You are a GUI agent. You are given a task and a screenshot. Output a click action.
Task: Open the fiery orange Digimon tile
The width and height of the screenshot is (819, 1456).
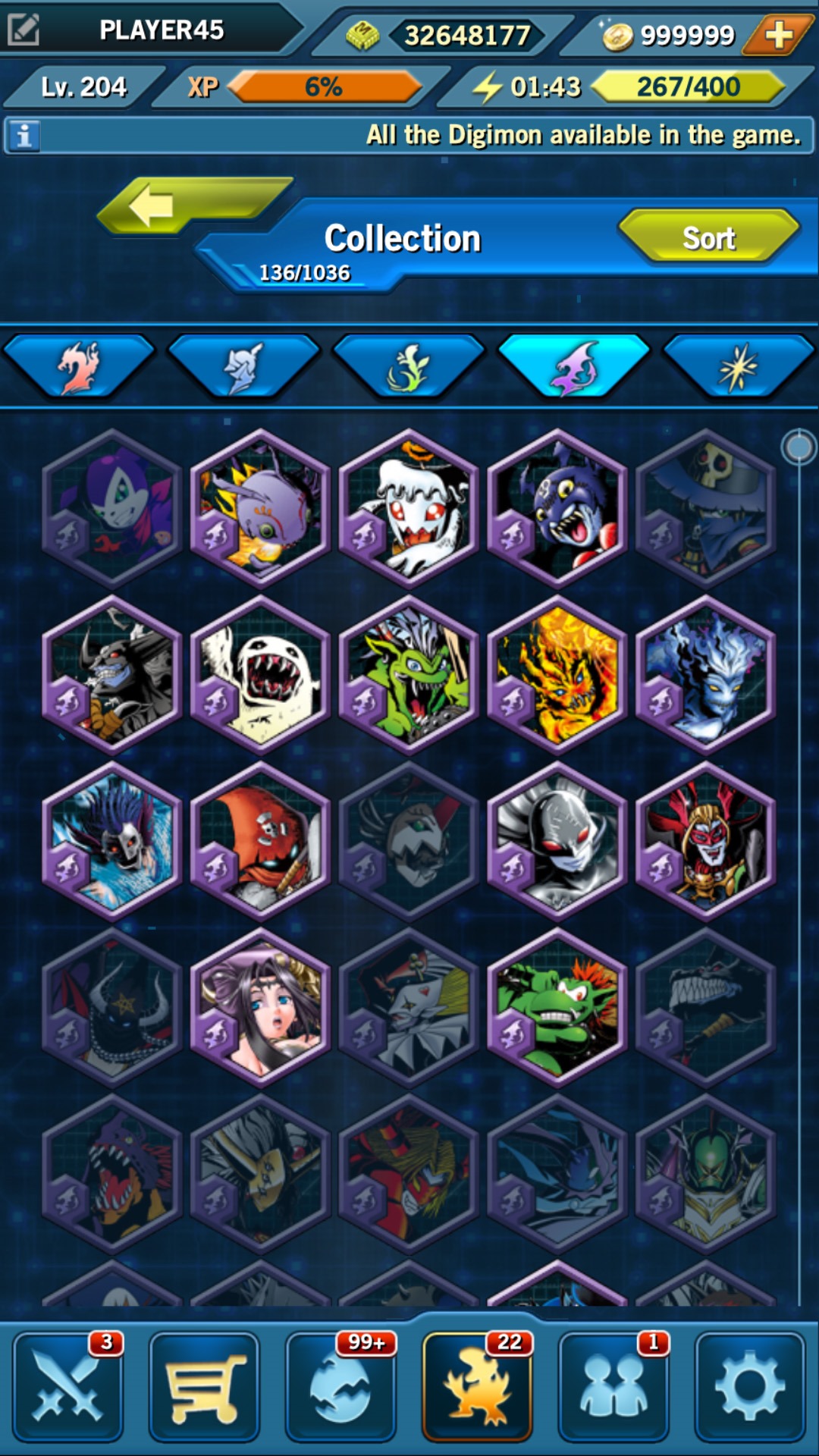click(558, 675)
